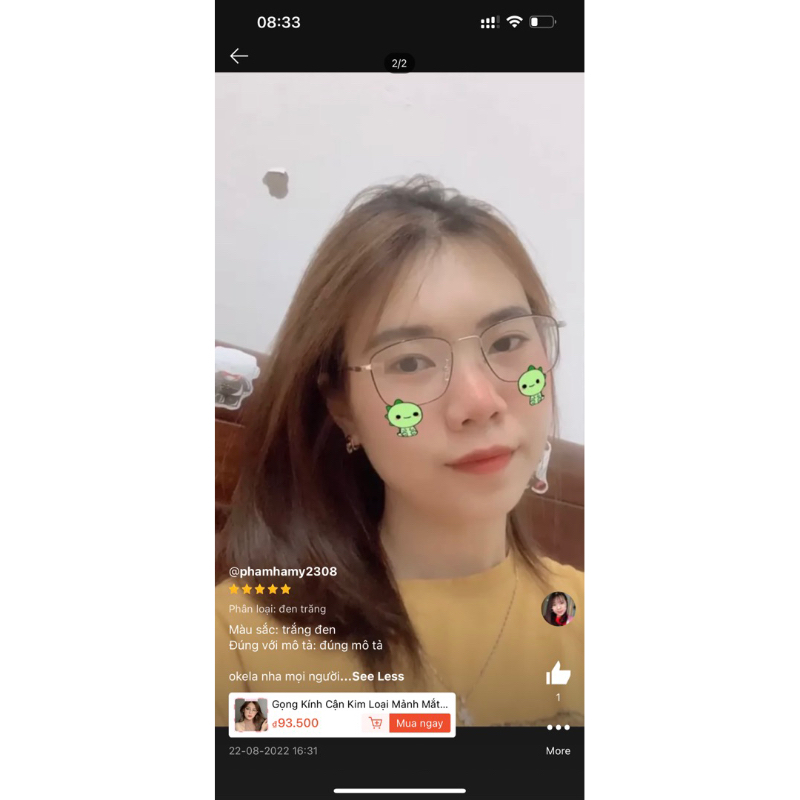Open reviewer's round profile avatar
The height and width of the screenshot is (800, 800).
tap(558, 609)
